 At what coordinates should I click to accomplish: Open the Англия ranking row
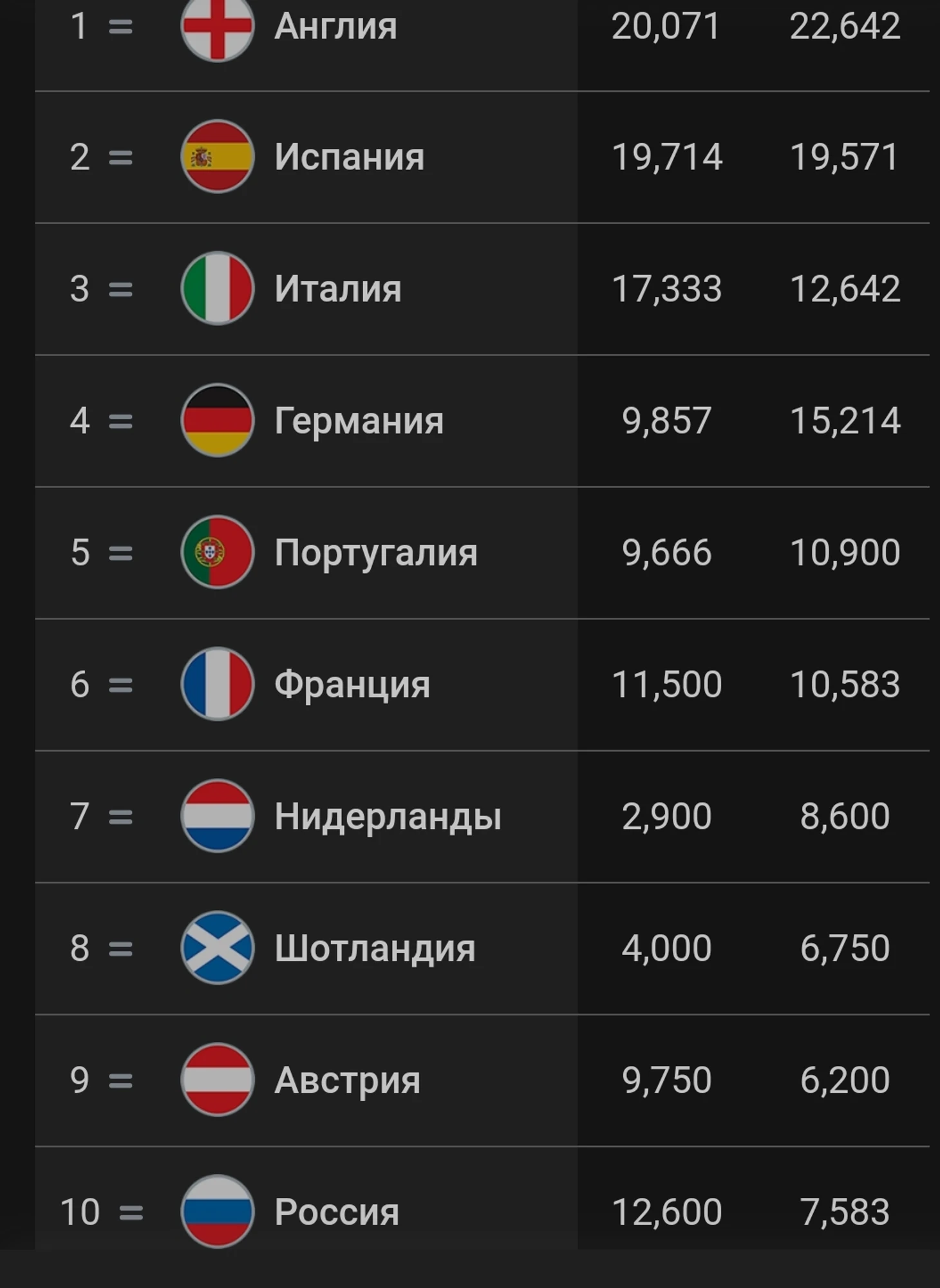coord(335,27)
